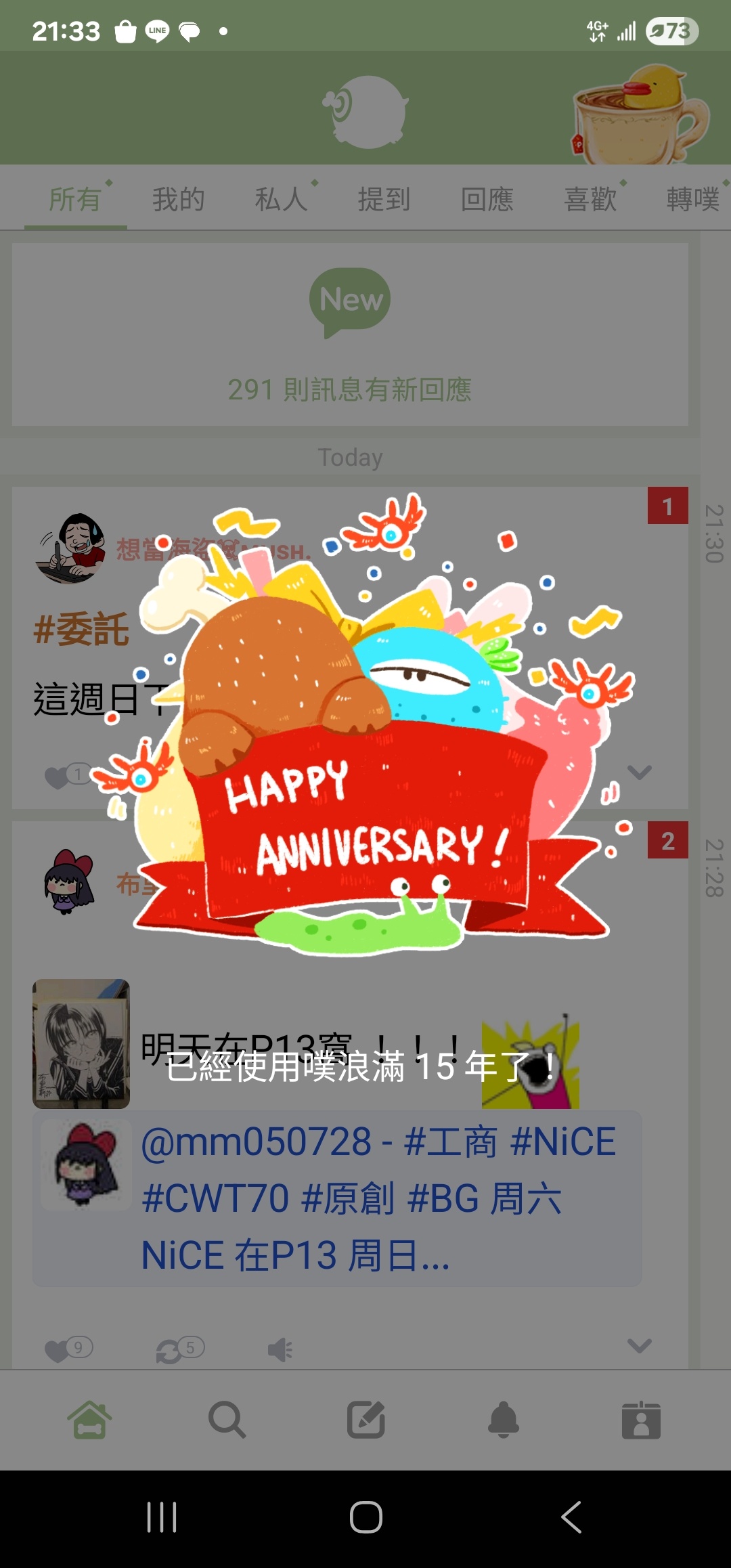
Task: Expand options for the #委託 post
Action: point(639,772)
